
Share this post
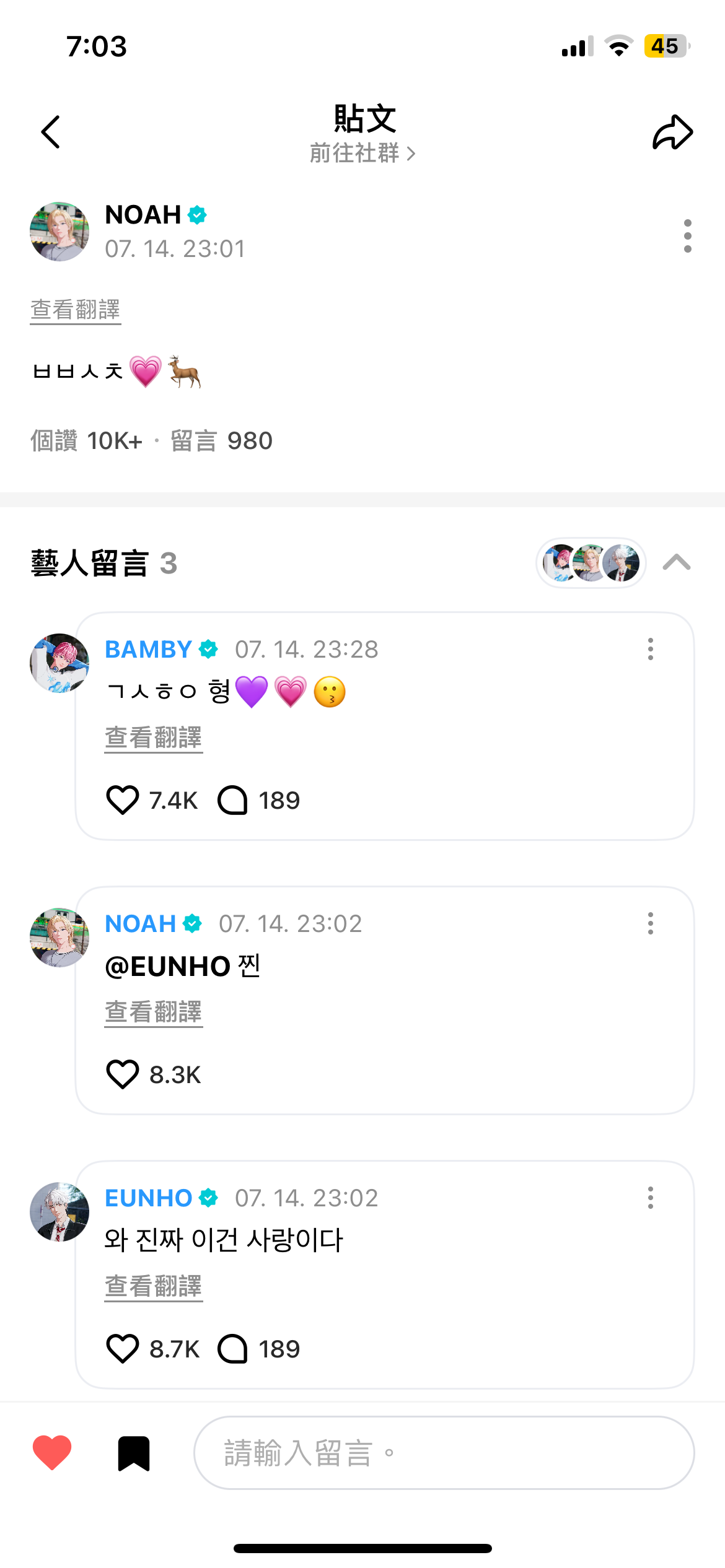[672, 132]
